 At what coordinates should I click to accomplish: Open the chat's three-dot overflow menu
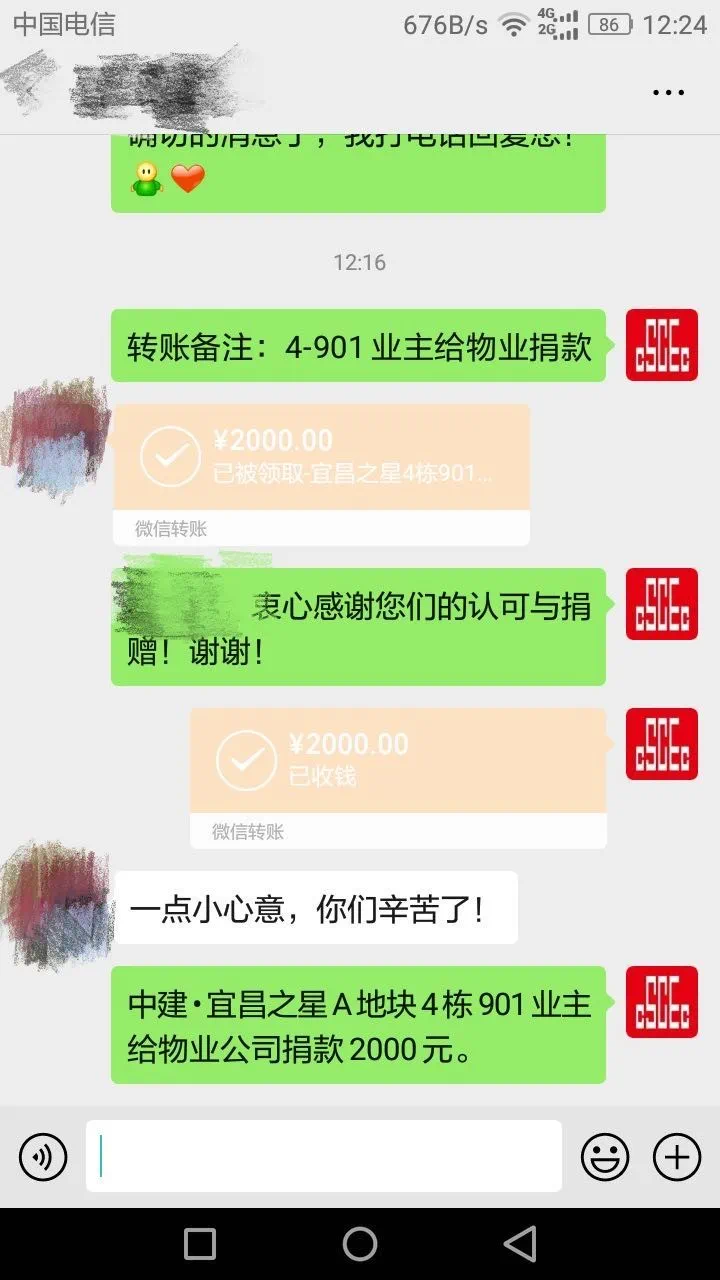pos(668,92)
